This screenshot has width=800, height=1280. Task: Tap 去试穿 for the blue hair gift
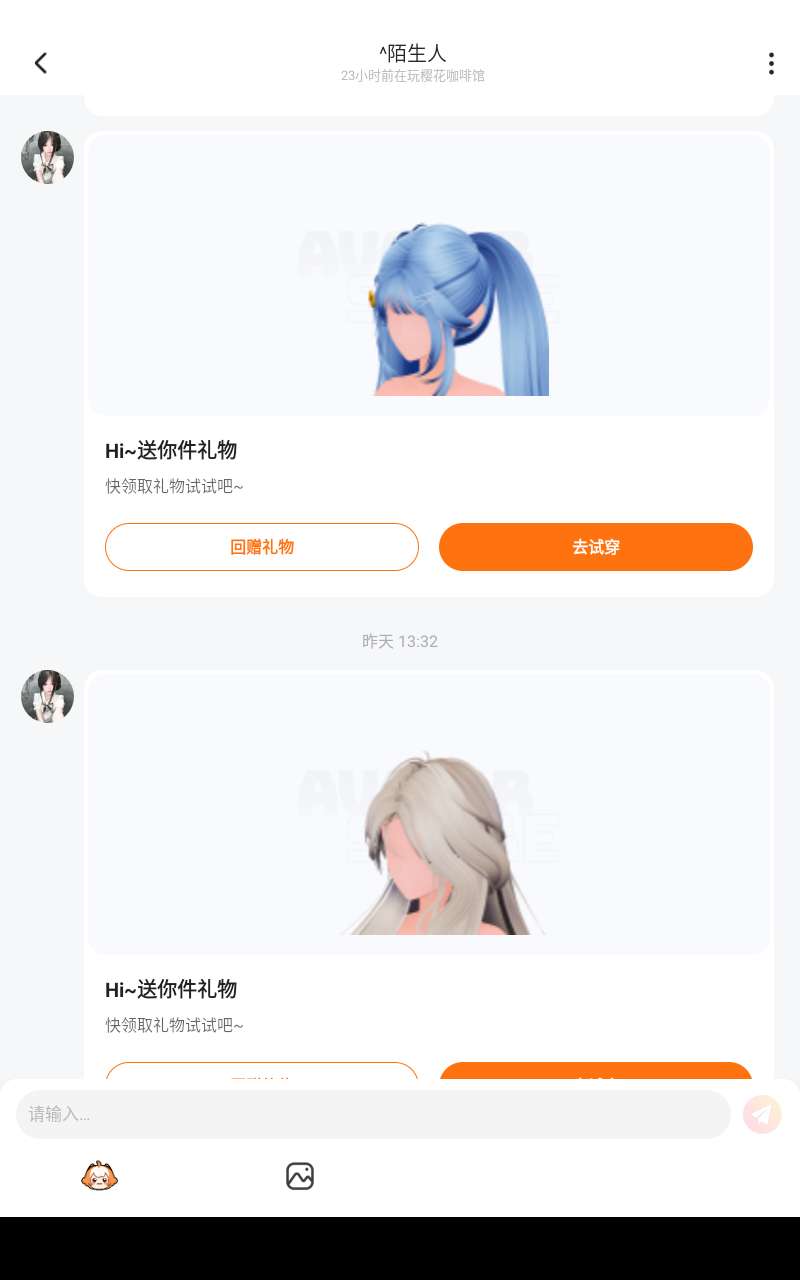595,547
